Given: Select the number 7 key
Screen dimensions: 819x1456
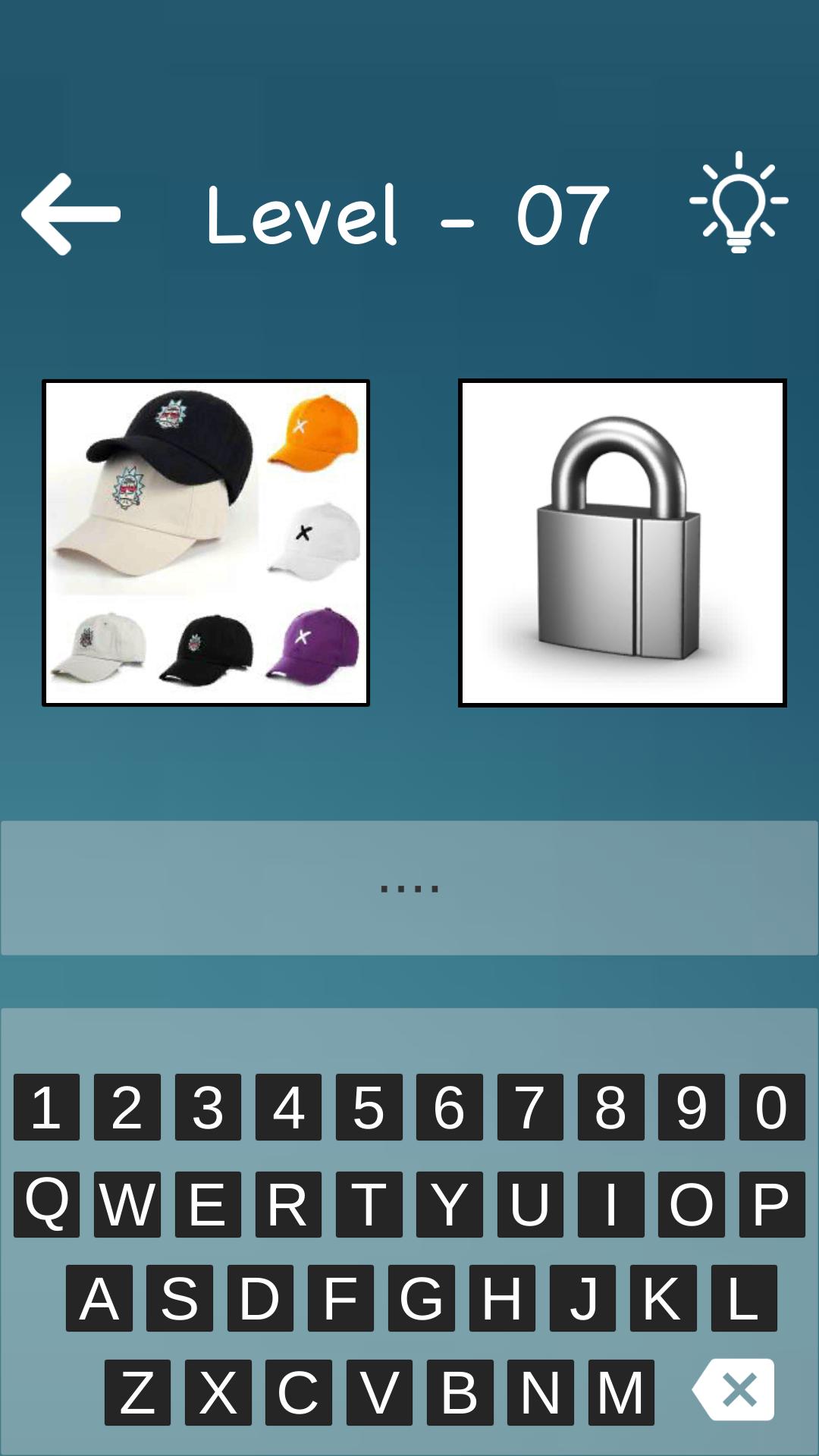Looking at the screenshot, I should click(x=530, y=1107).
